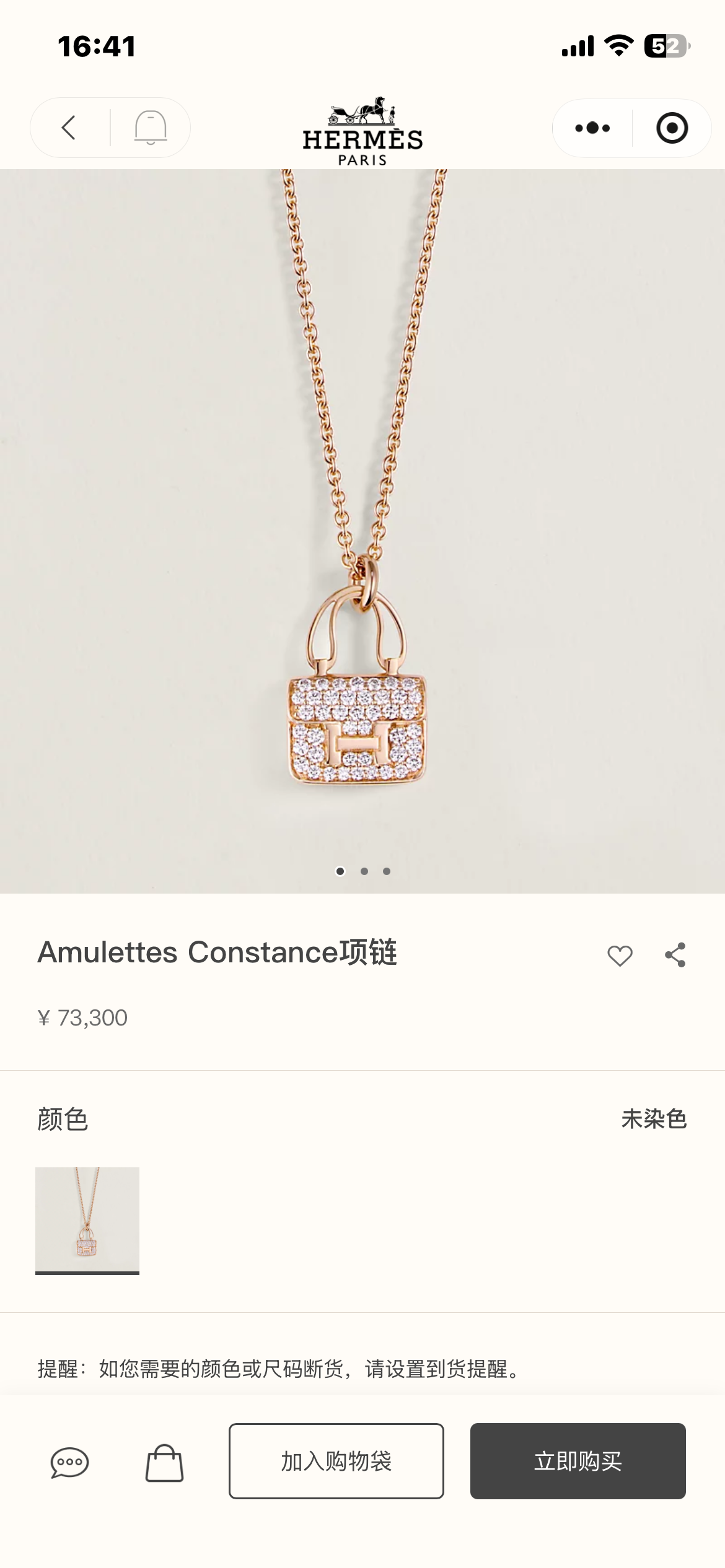Share the Amulettes Constance necklace
Screen dimensions: 725x1568
675,955
